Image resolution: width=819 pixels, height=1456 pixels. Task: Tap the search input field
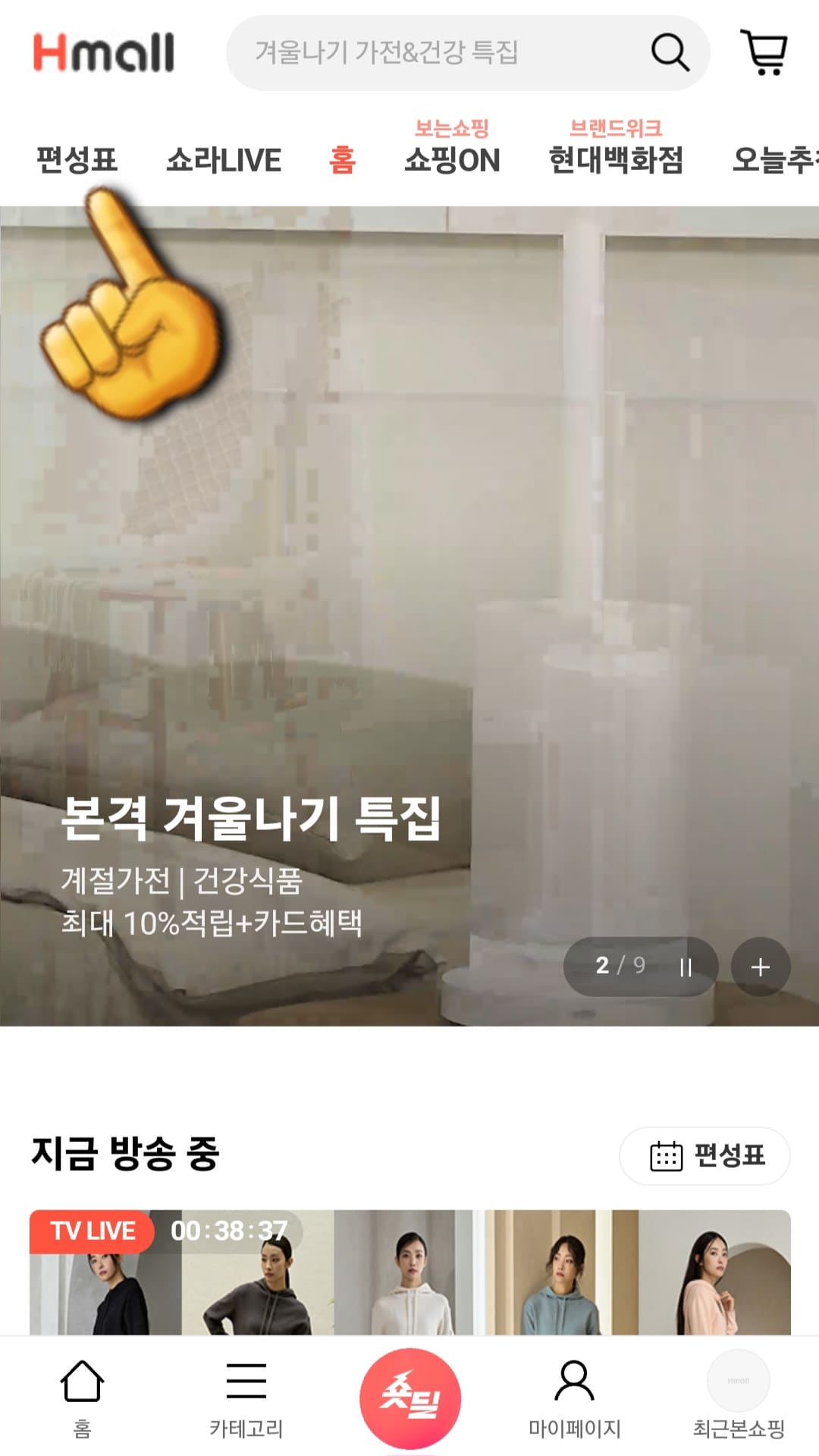tap(425, 52)
